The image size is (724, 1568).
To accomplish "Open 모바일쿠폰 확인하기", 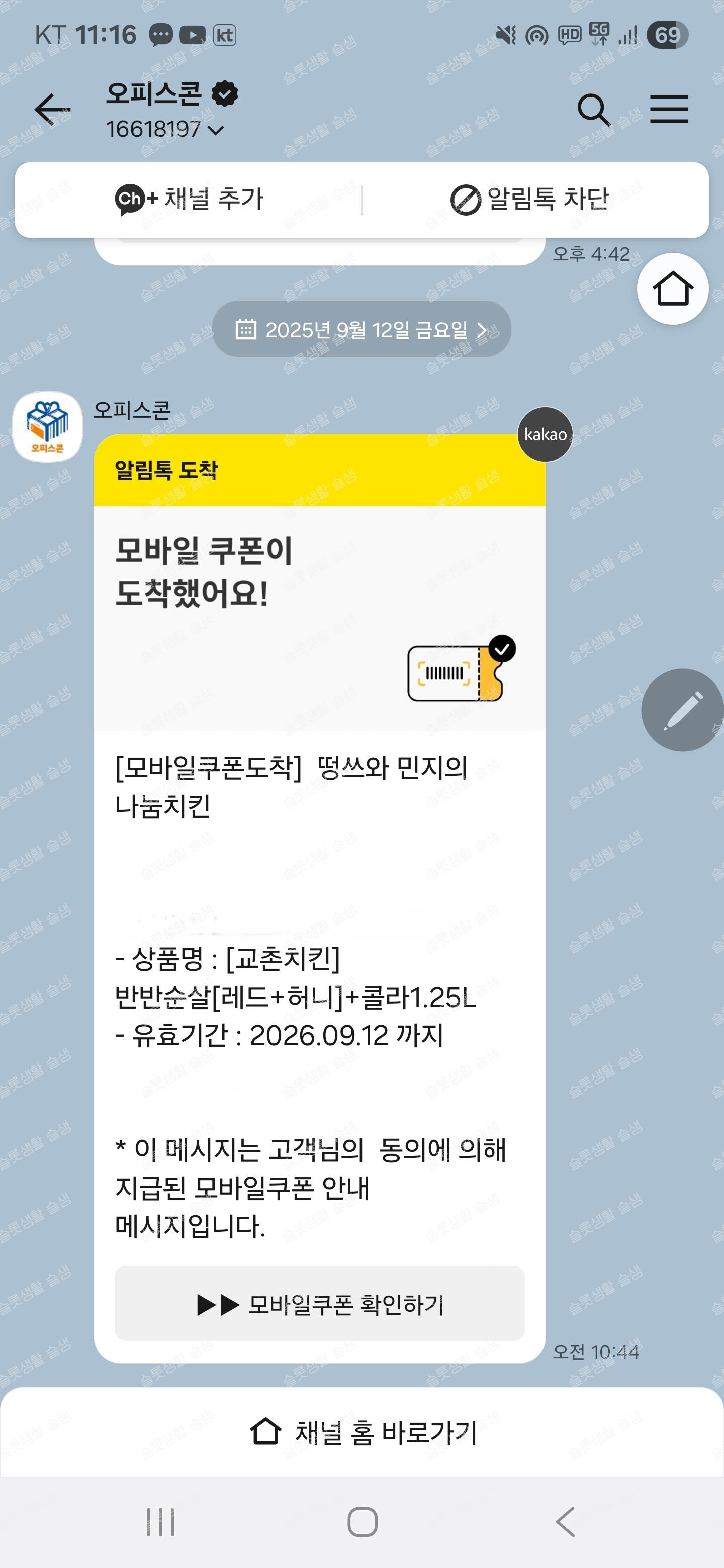I will tap(320, 1304).
